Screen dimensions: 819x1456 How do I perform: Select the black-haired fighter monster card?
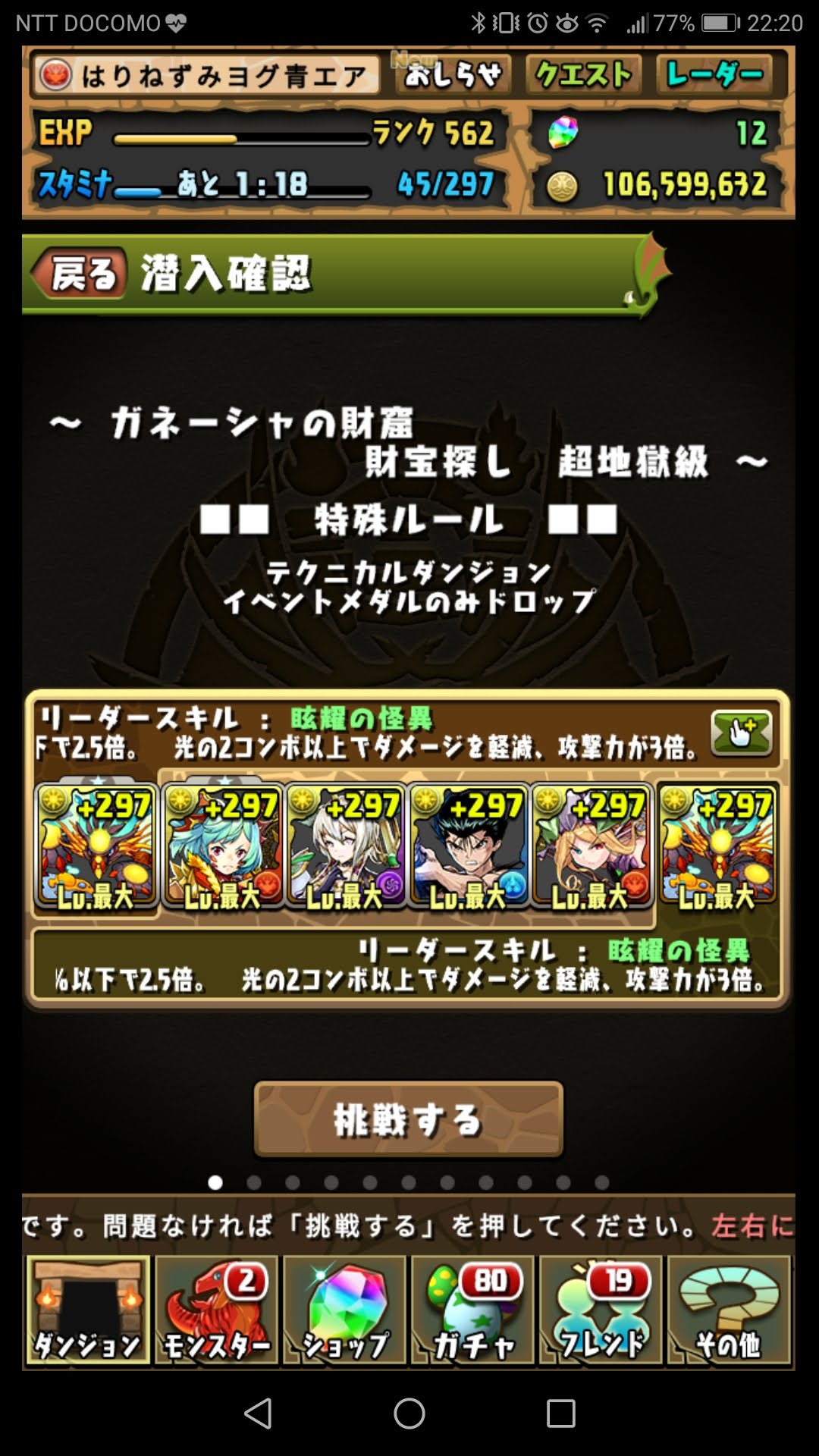(469, 846)
